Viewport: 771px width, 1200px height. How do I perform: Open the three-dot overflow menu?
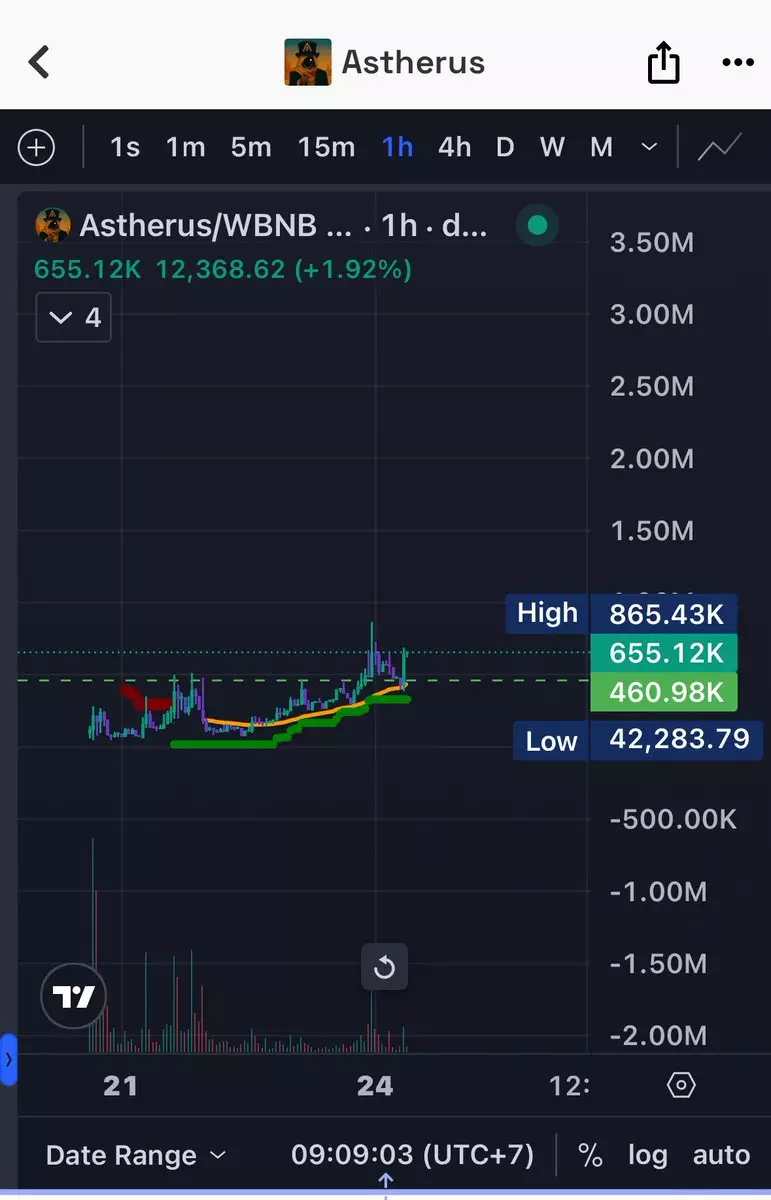(737, 63)
